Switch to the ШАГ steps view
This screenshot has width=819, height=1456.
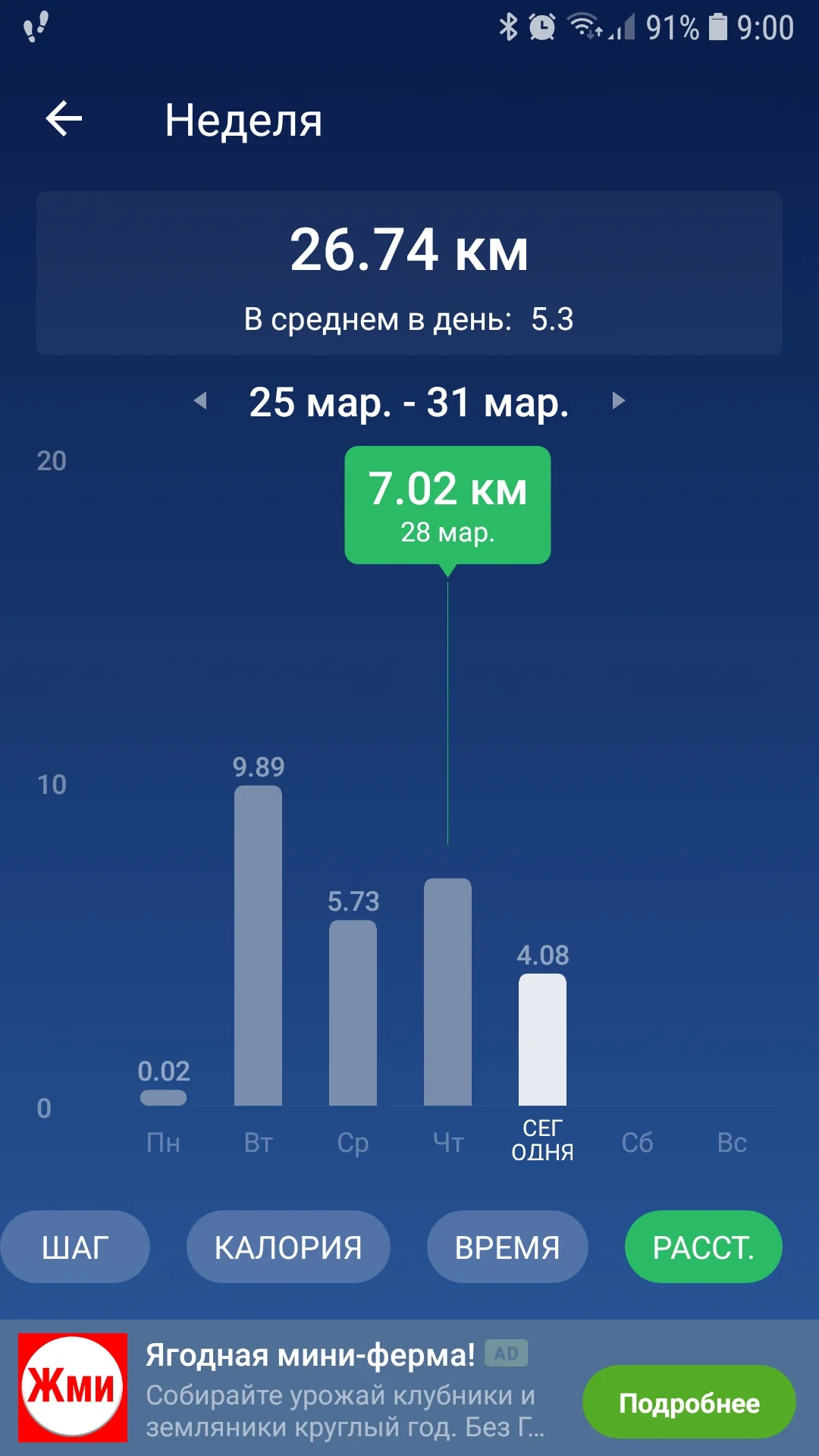(x=75, y=1247)
